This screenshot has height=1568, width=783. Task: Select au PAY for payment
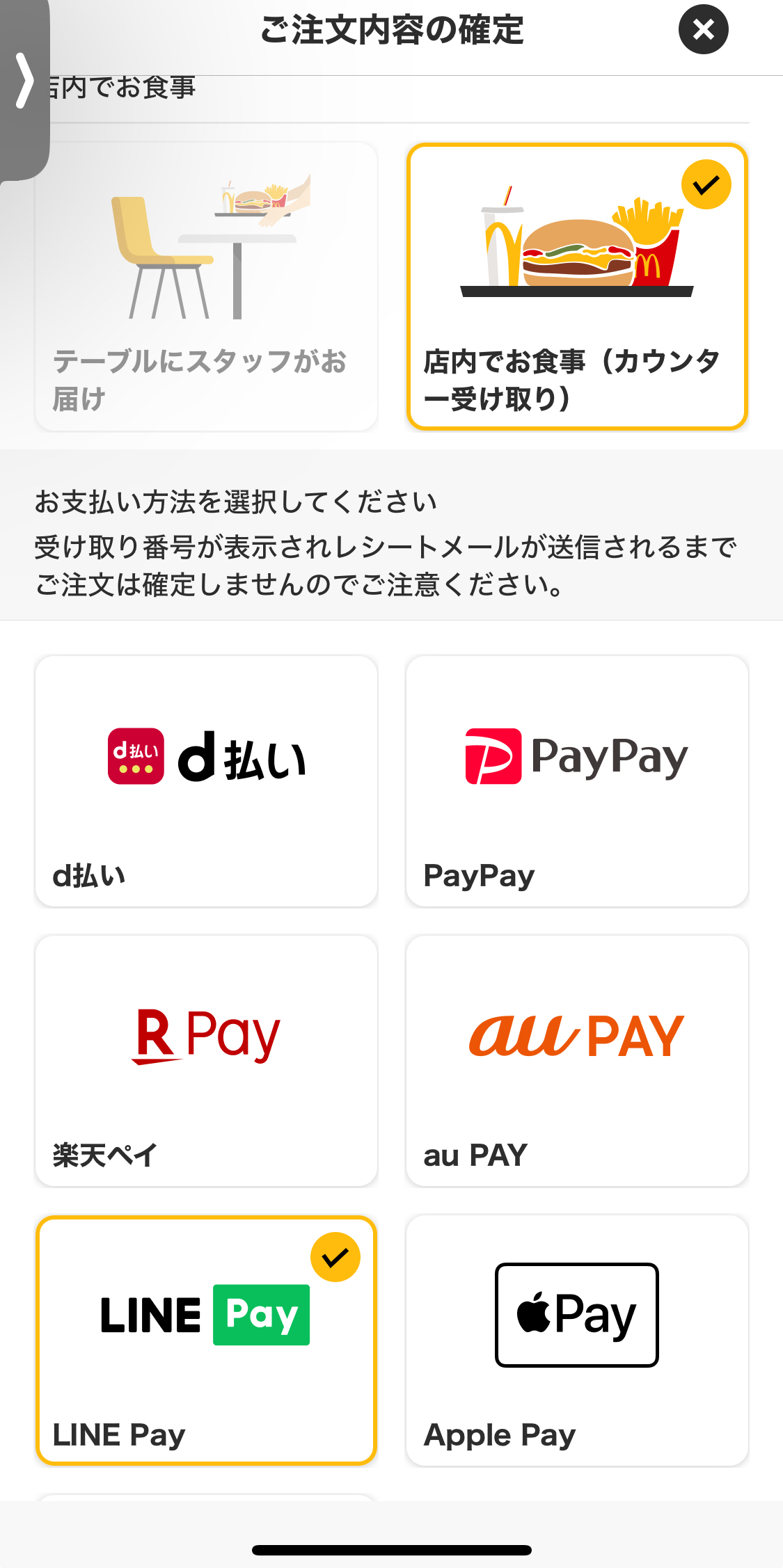pos(577,1060)
